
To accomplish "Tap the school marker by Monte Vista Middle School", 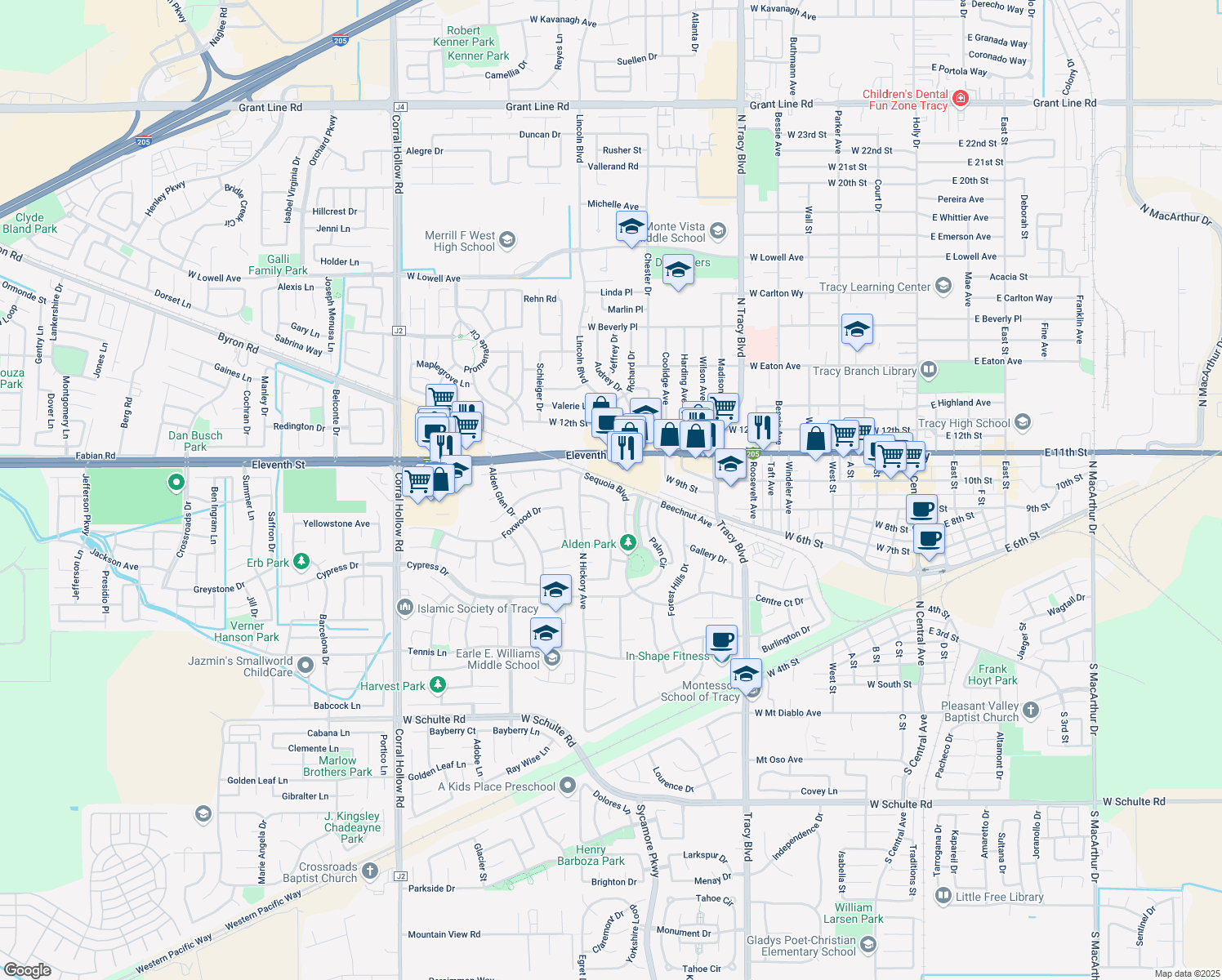I will 631,227.
